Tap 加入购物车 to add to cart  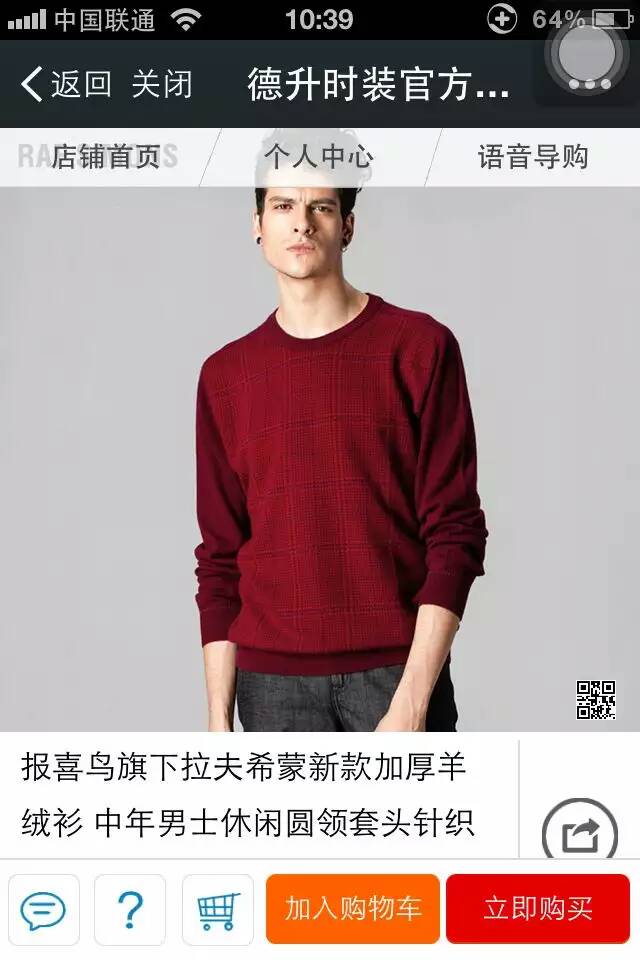(x=352, y=909)
